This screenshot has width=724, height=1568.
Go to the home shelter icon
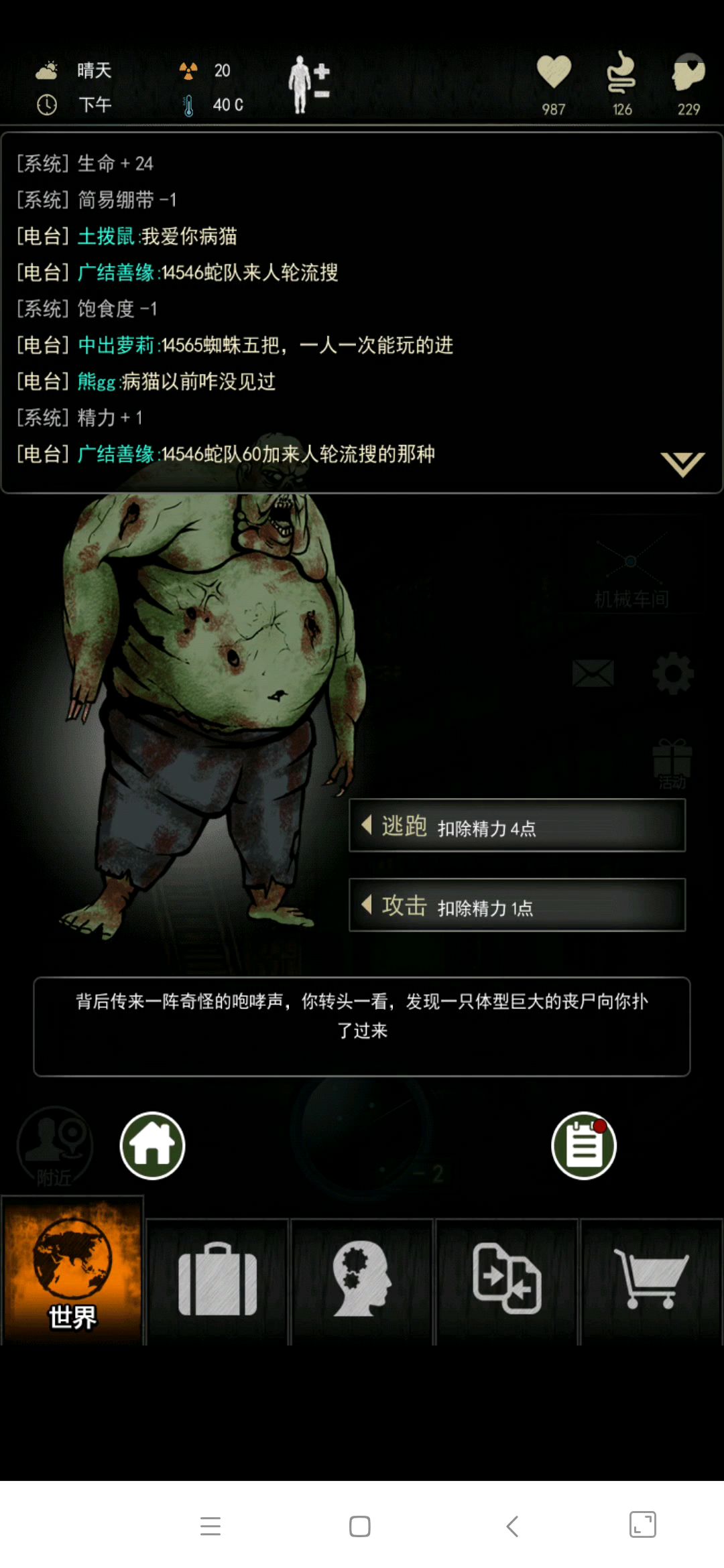(x=152, y=1146)
